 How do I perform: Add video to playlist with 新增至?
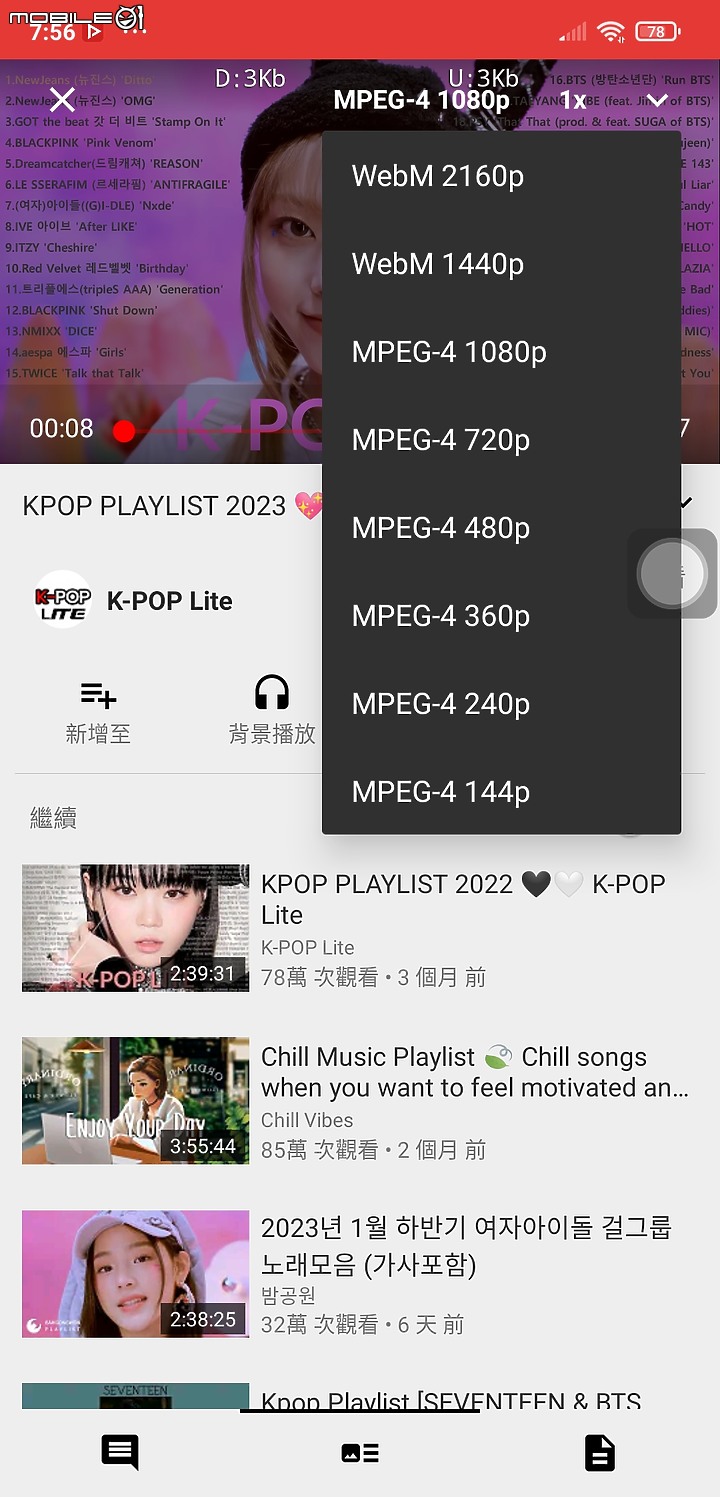(x=98, y=710)
